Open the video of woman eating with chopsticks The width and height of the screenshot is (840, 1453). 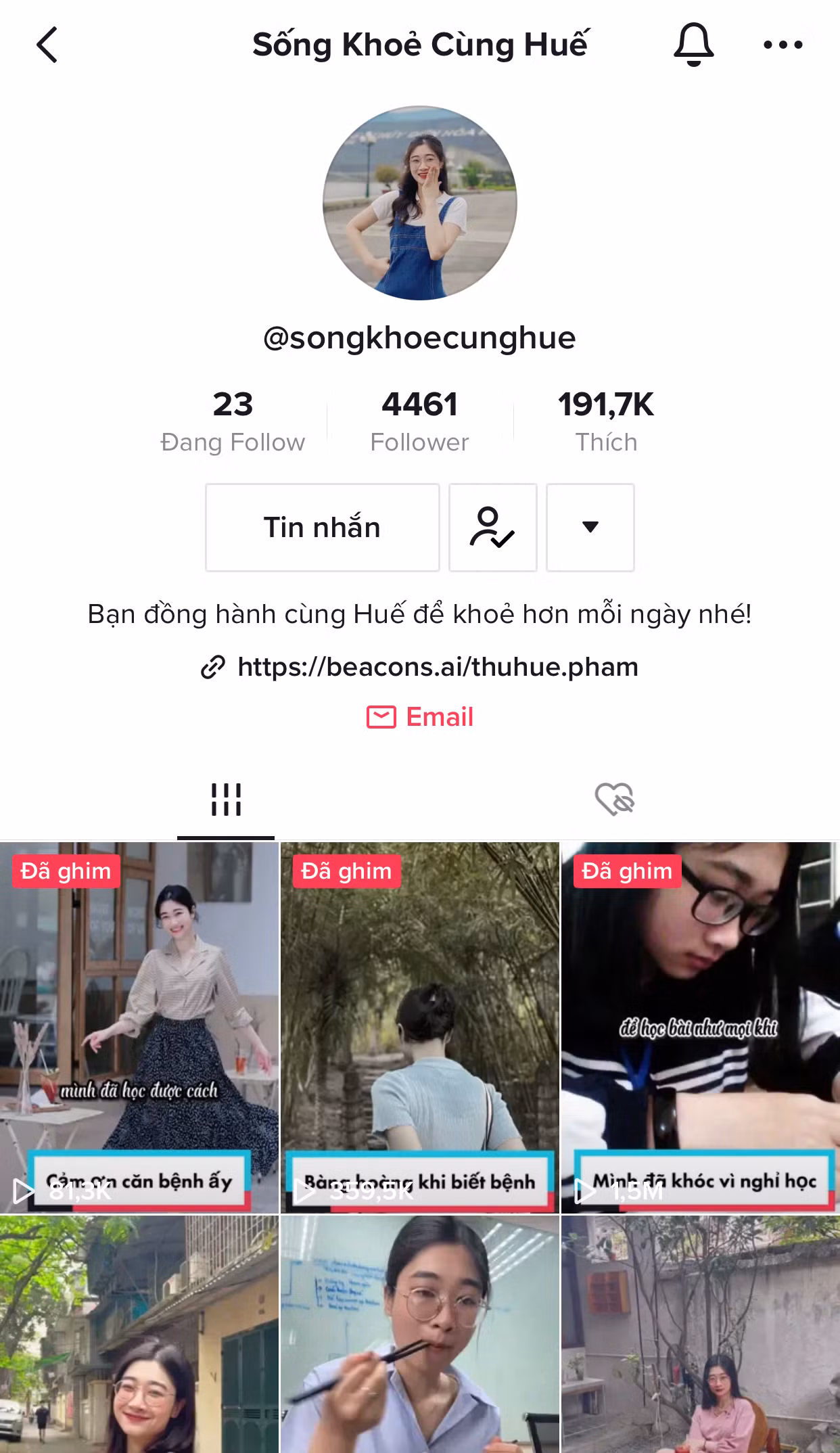click(420, 1334)
